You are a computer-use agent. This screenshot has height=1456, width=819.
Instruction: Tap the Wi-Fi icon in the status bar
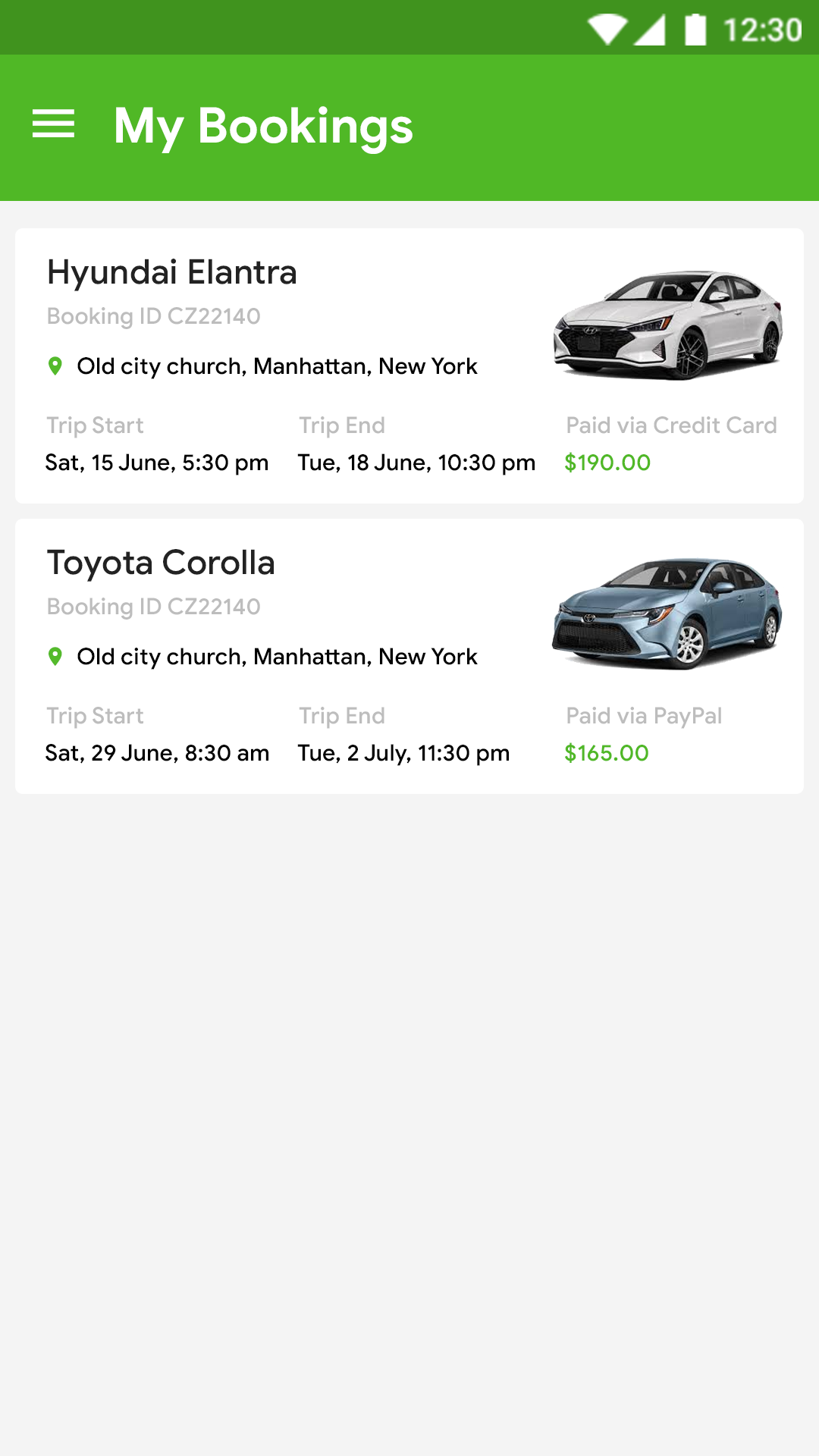[607, 27]
